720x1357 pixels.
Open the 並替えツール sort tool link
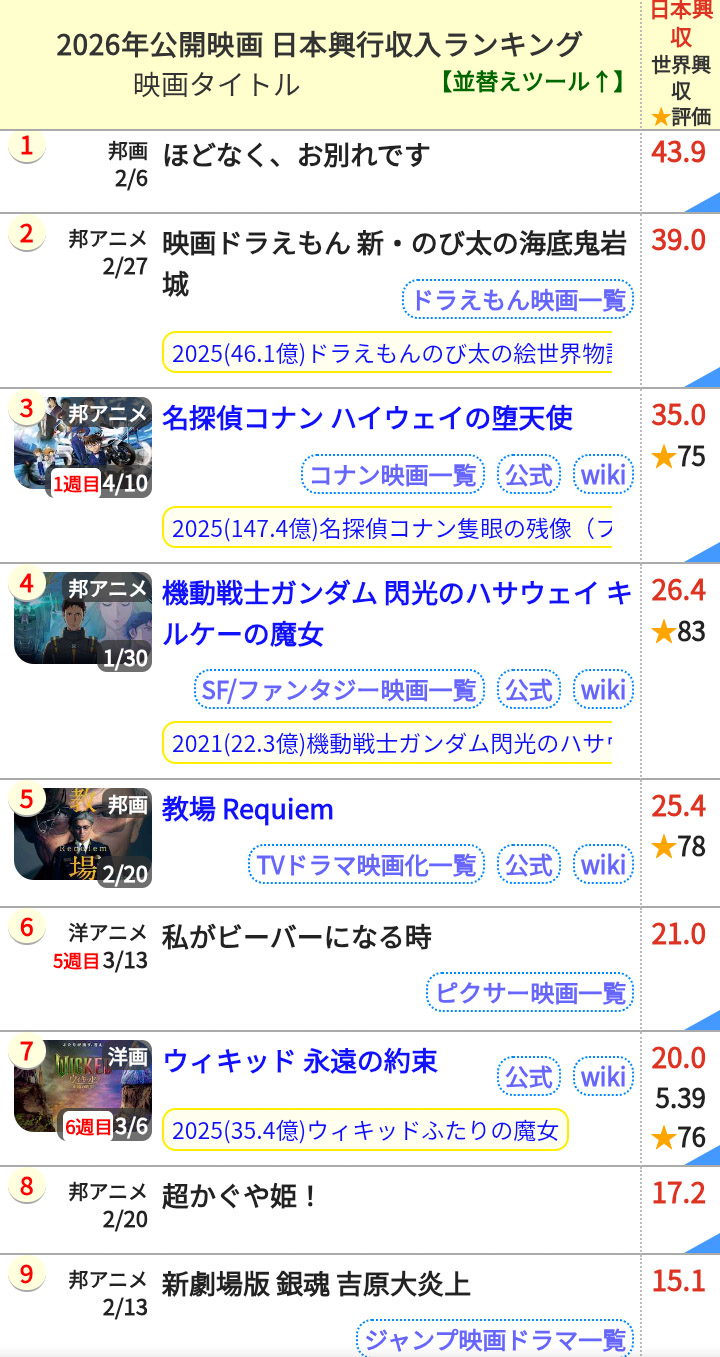(531, 82)
